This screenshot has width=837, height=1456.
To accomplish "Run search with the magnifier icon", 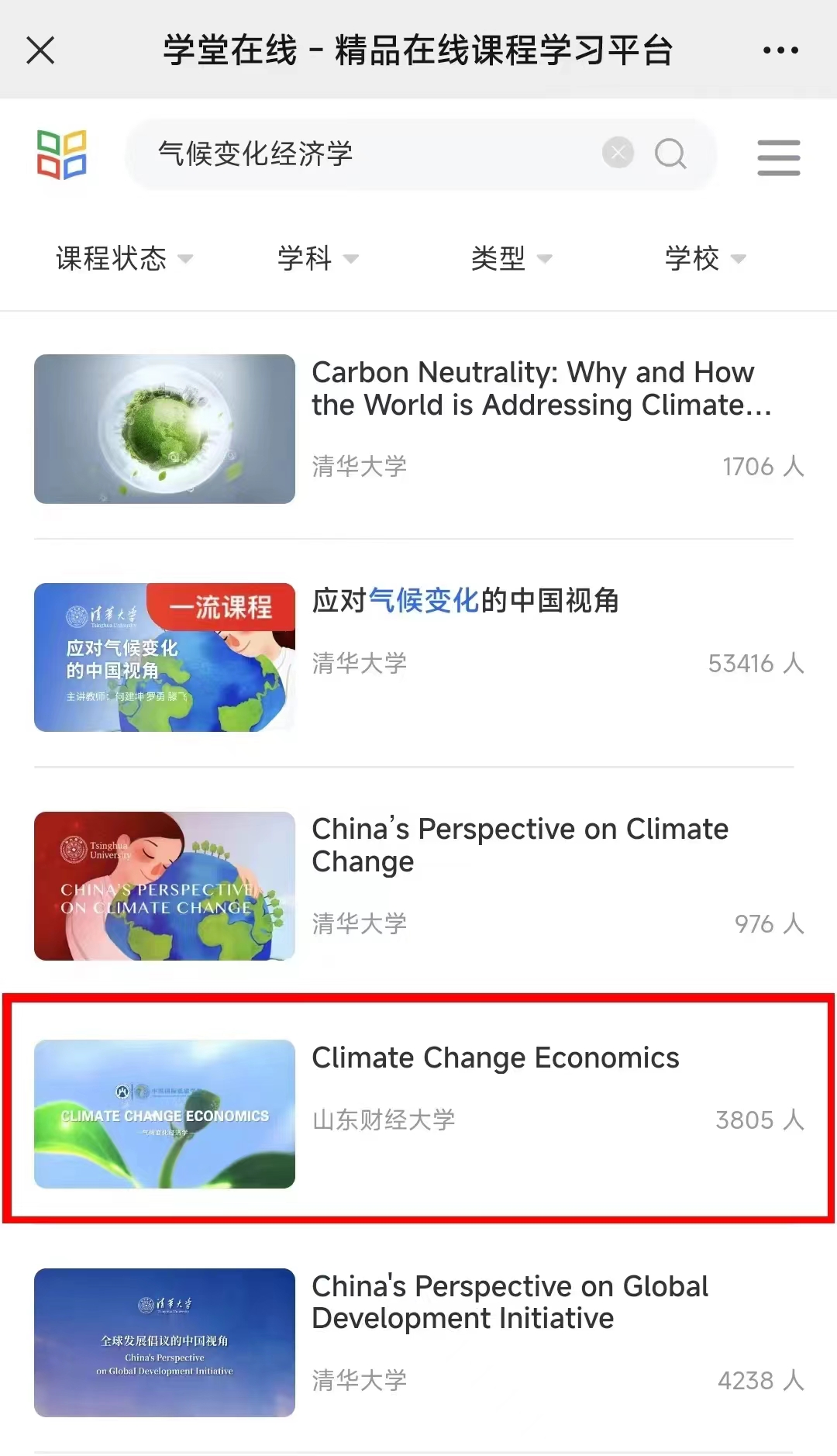I will click(x=670, y=154).
